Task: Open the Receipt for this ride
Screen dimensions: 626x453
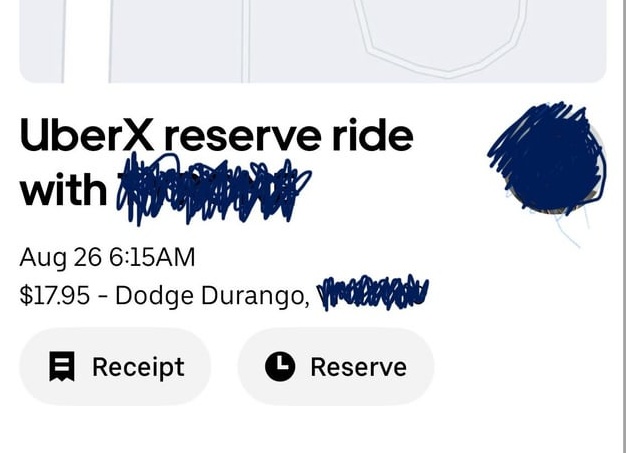Action: tap(116, 367)
